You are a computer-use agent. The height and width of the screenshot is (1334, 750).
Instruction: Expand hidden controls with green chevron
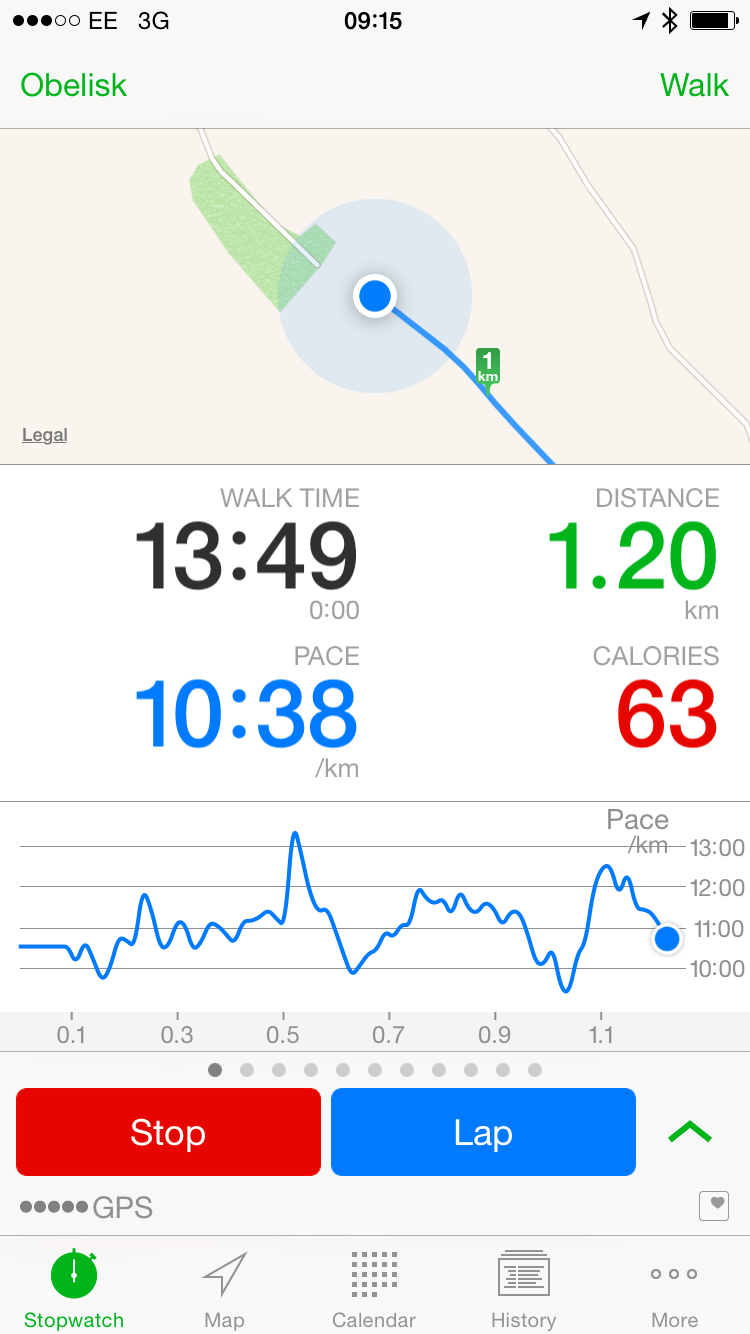(x=689, y=1131)
